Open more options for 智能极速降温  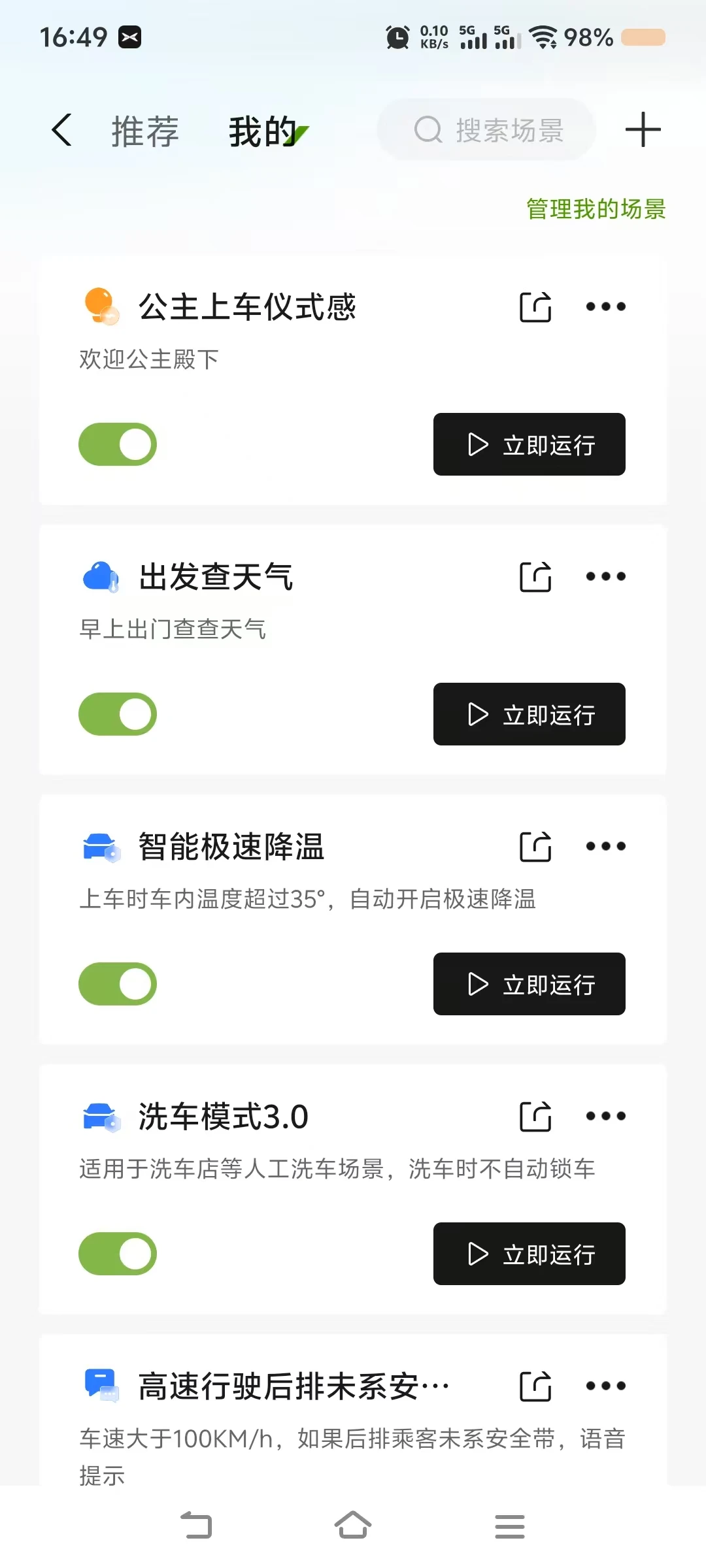(605, 846)
